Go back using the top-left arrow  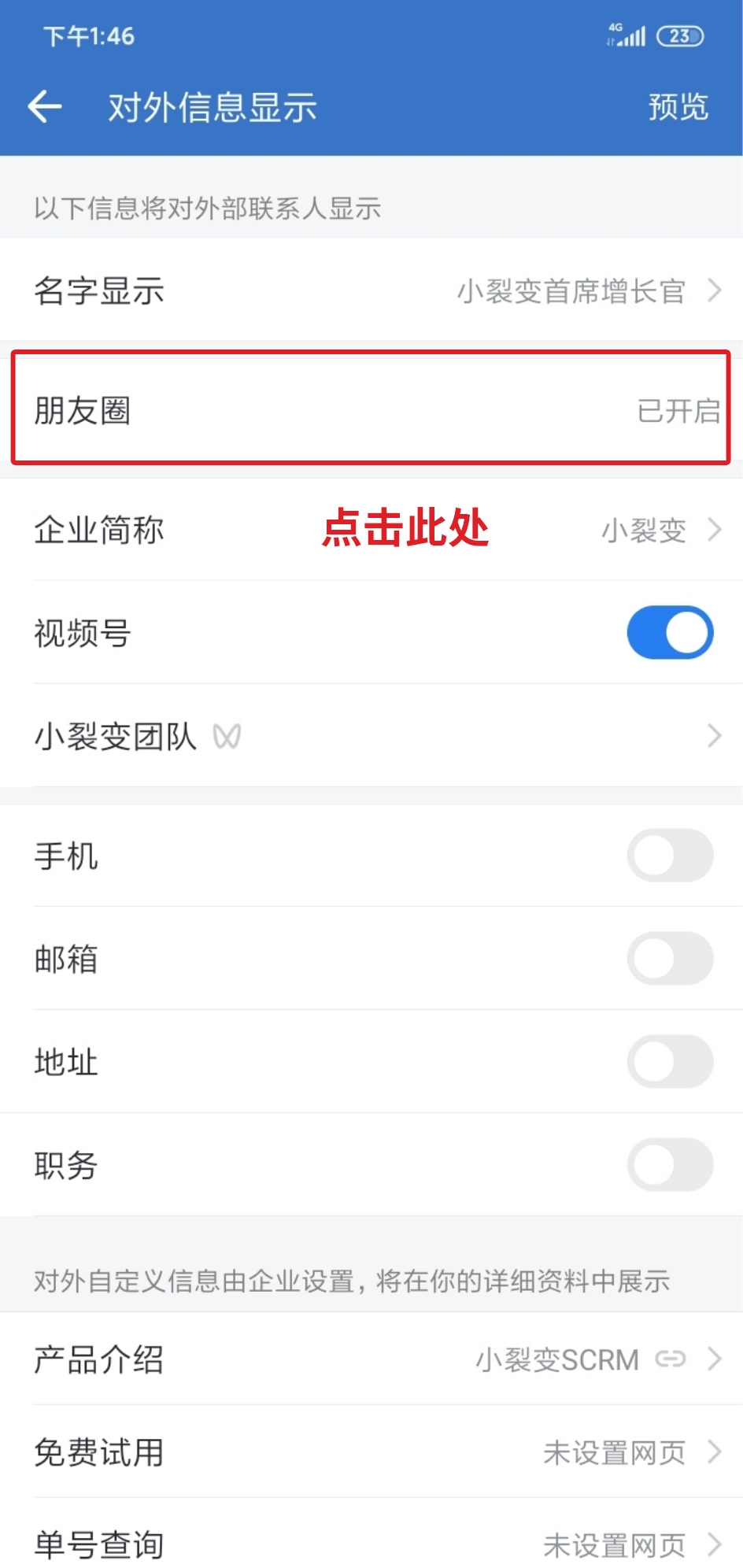tap(45, 106)
